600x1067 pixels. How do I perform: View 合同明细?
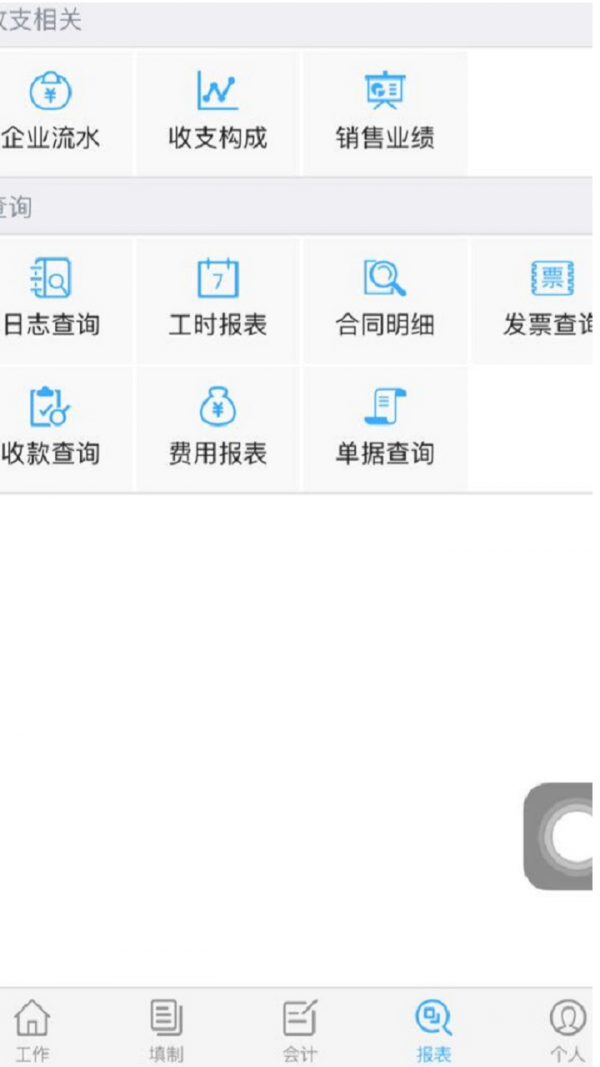pos(385,298)
